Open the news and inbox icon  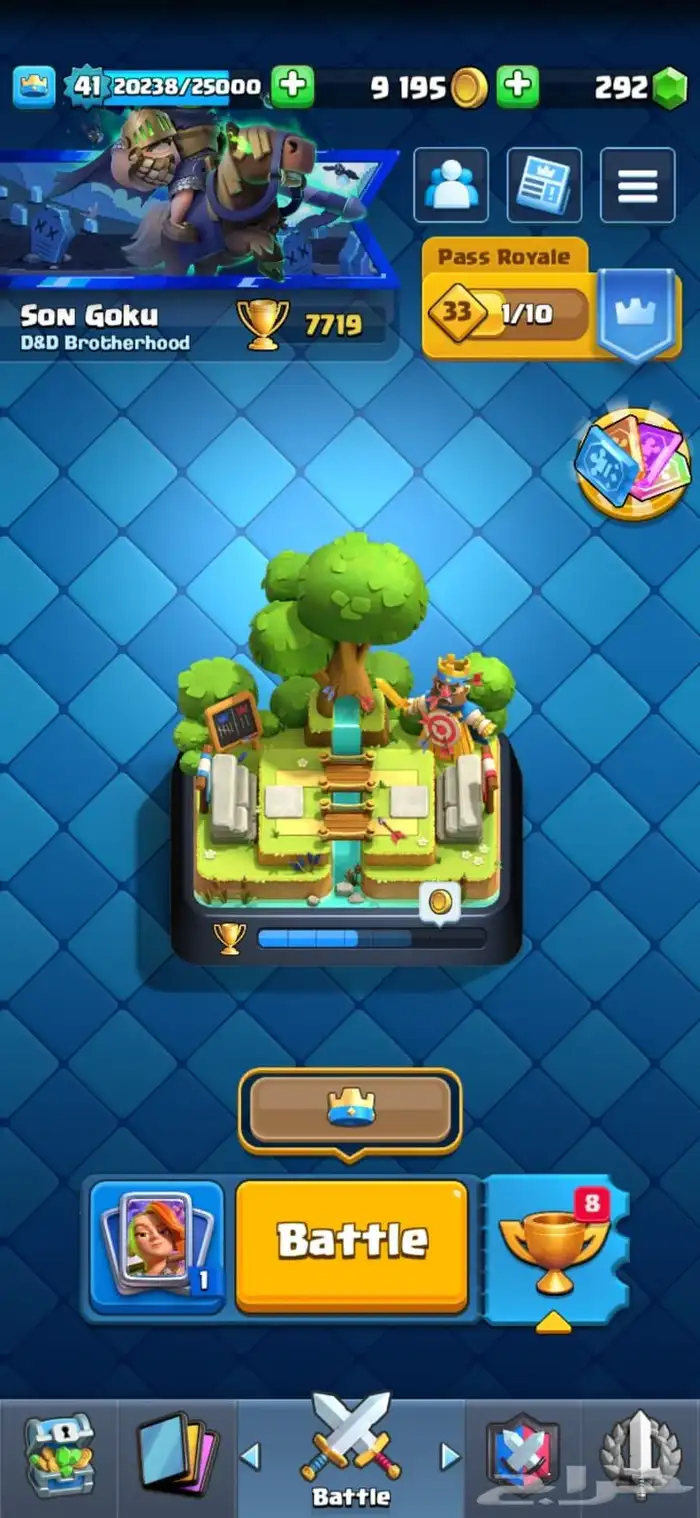[544, 185]
